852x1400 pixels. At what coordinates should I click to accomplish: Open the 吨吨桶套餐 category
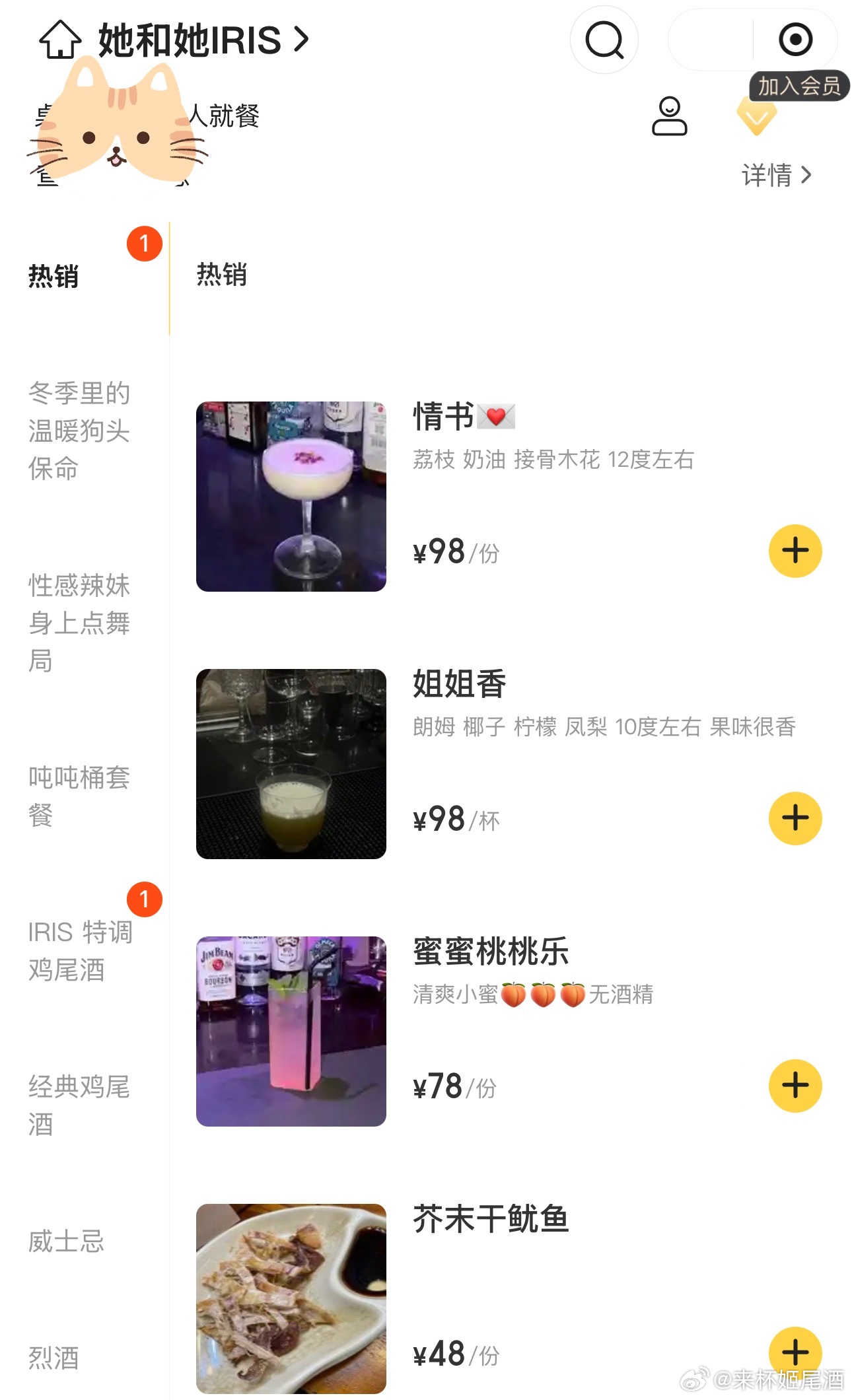coord(79,796)
